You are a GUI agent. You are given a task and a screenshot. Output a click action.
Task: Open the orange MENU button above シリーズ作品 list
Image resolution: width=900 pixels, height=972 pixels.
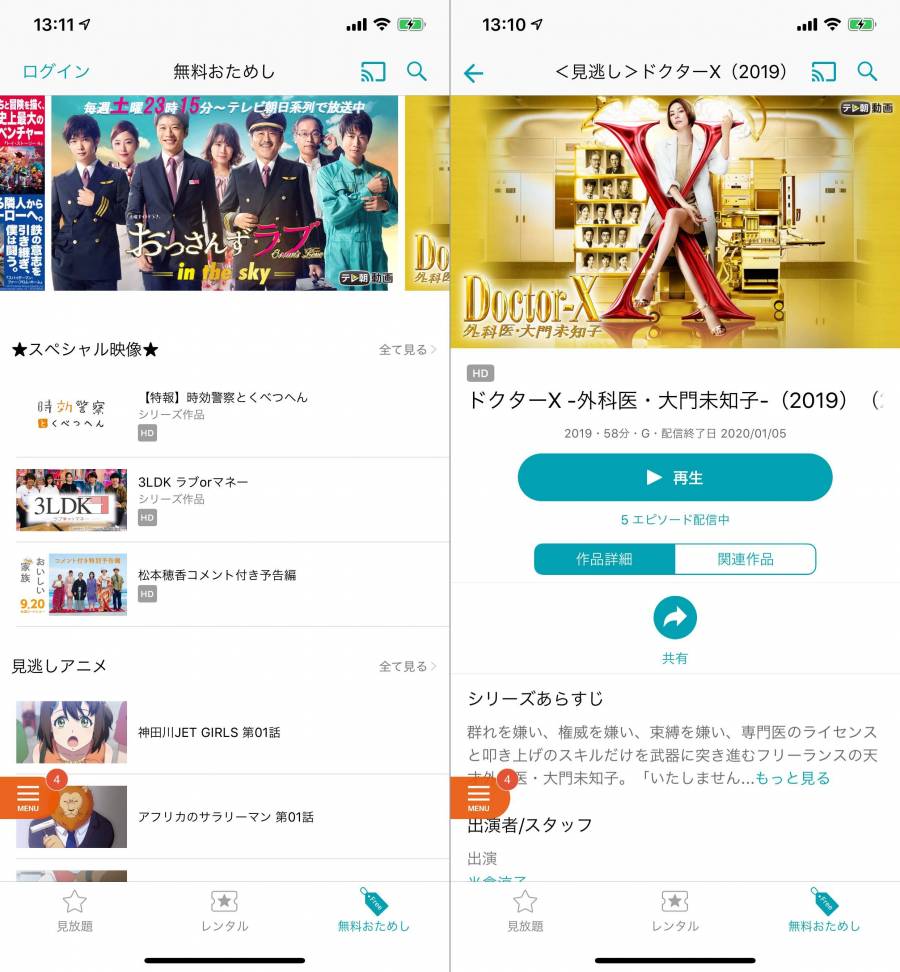[x=28, y=797]
